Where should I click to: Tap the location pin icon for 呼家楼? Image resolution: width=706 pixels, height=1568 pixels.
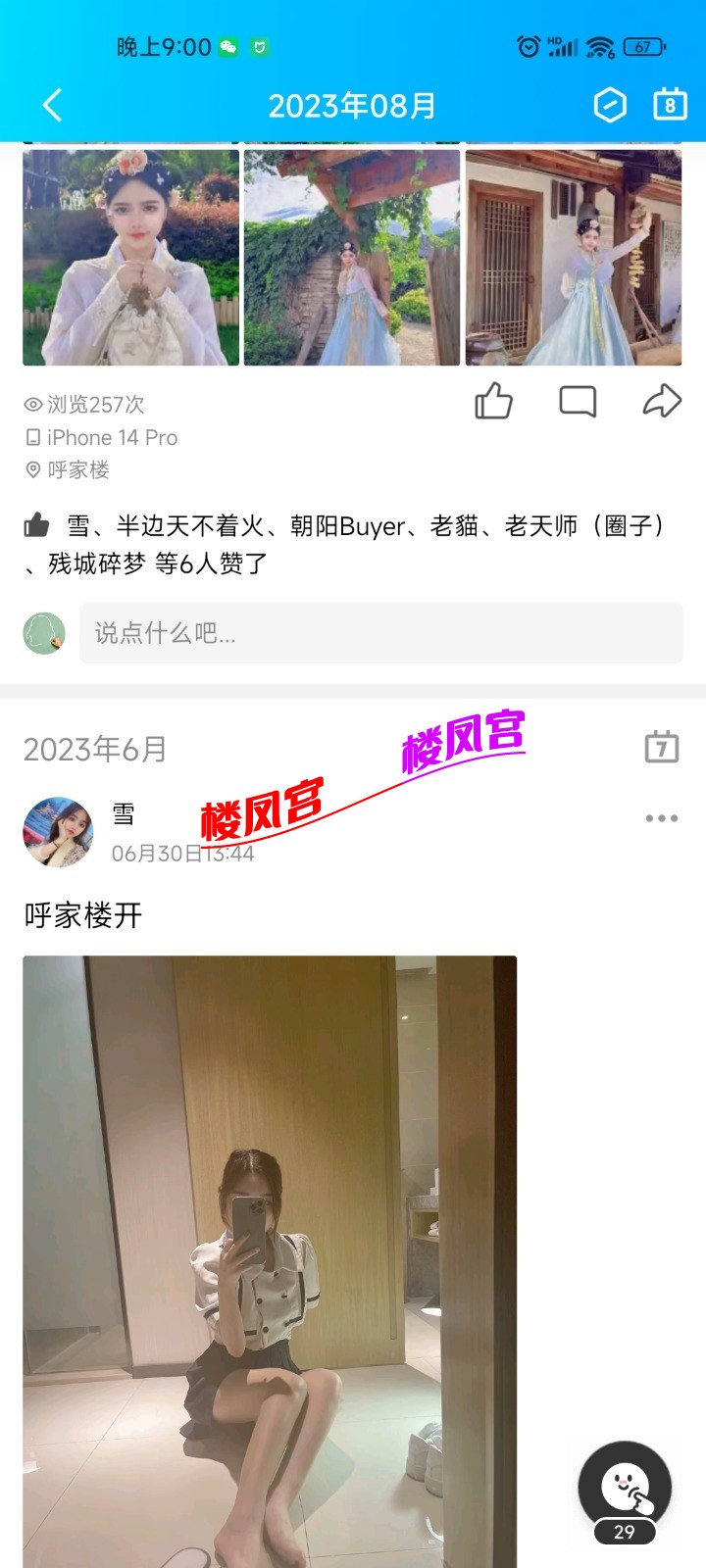30,470
